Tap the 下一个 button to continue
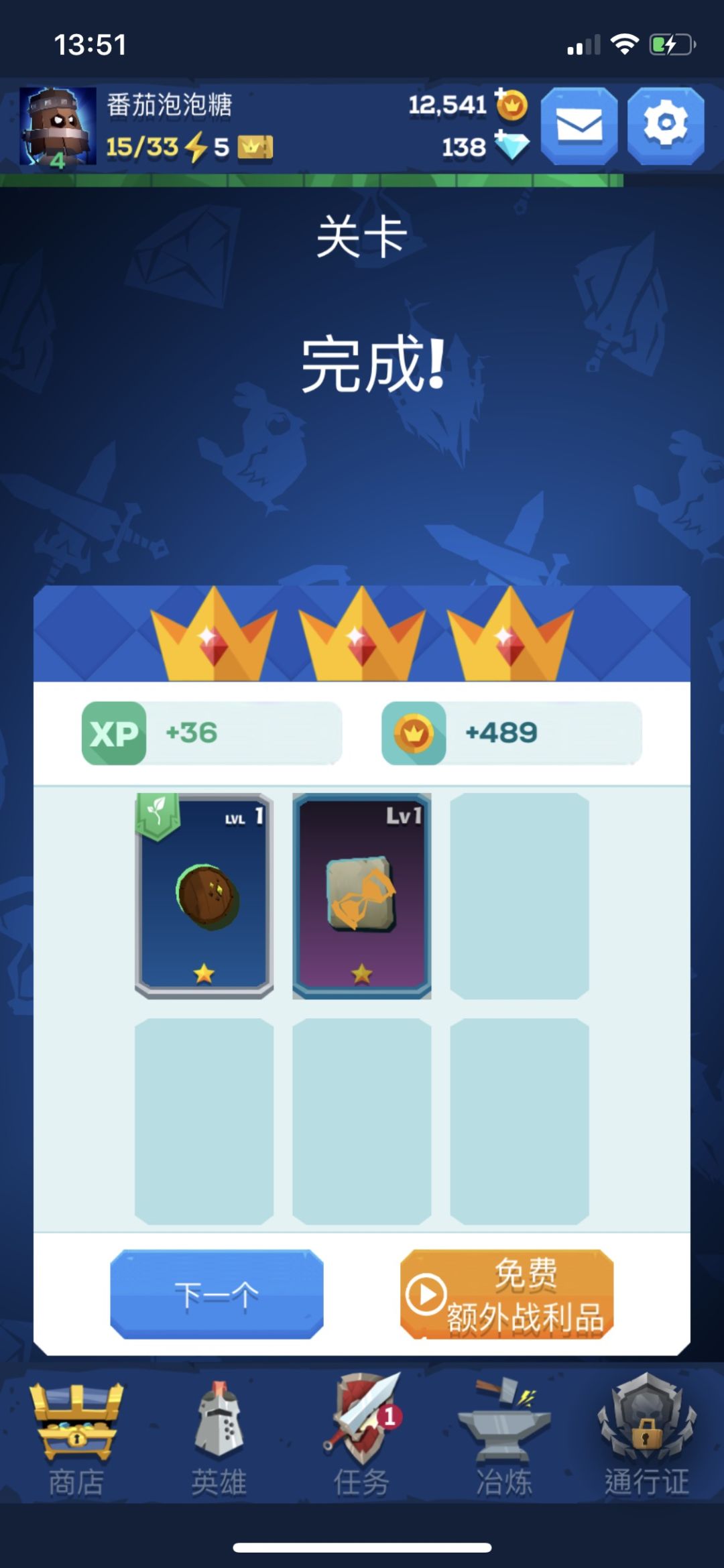The width and height of the screenshot is (724, 1568). [217, 1294]
